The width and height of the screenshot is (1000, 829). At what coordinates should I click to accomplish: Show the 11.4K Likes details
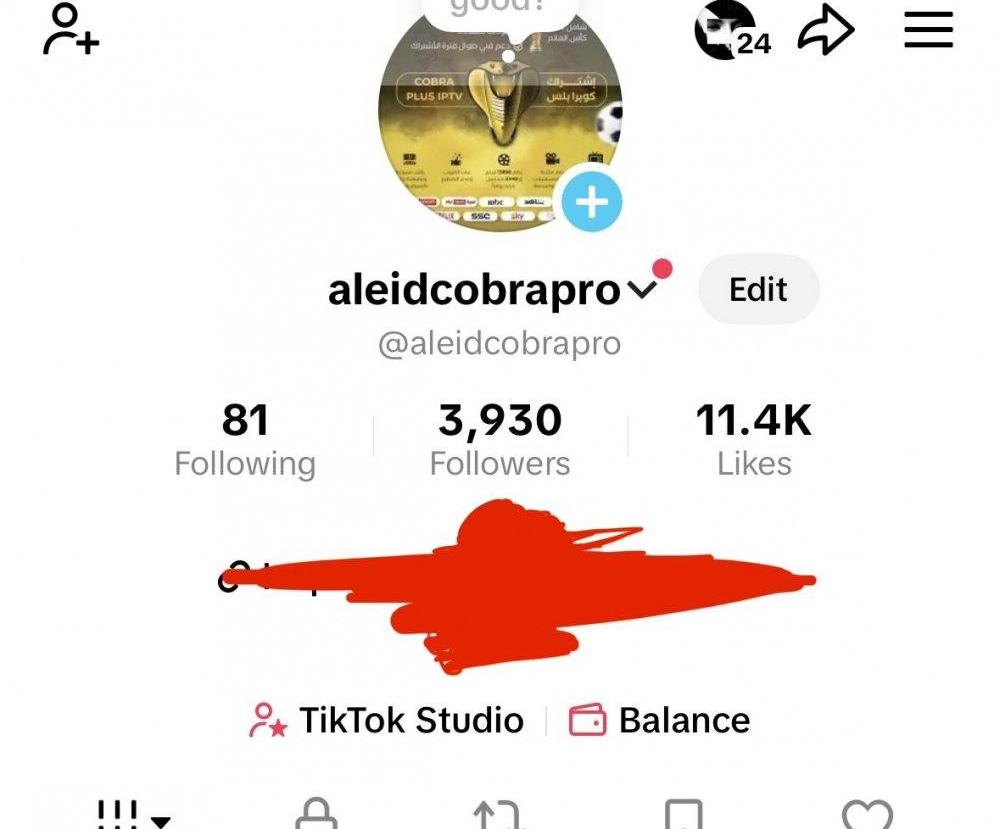754,441
